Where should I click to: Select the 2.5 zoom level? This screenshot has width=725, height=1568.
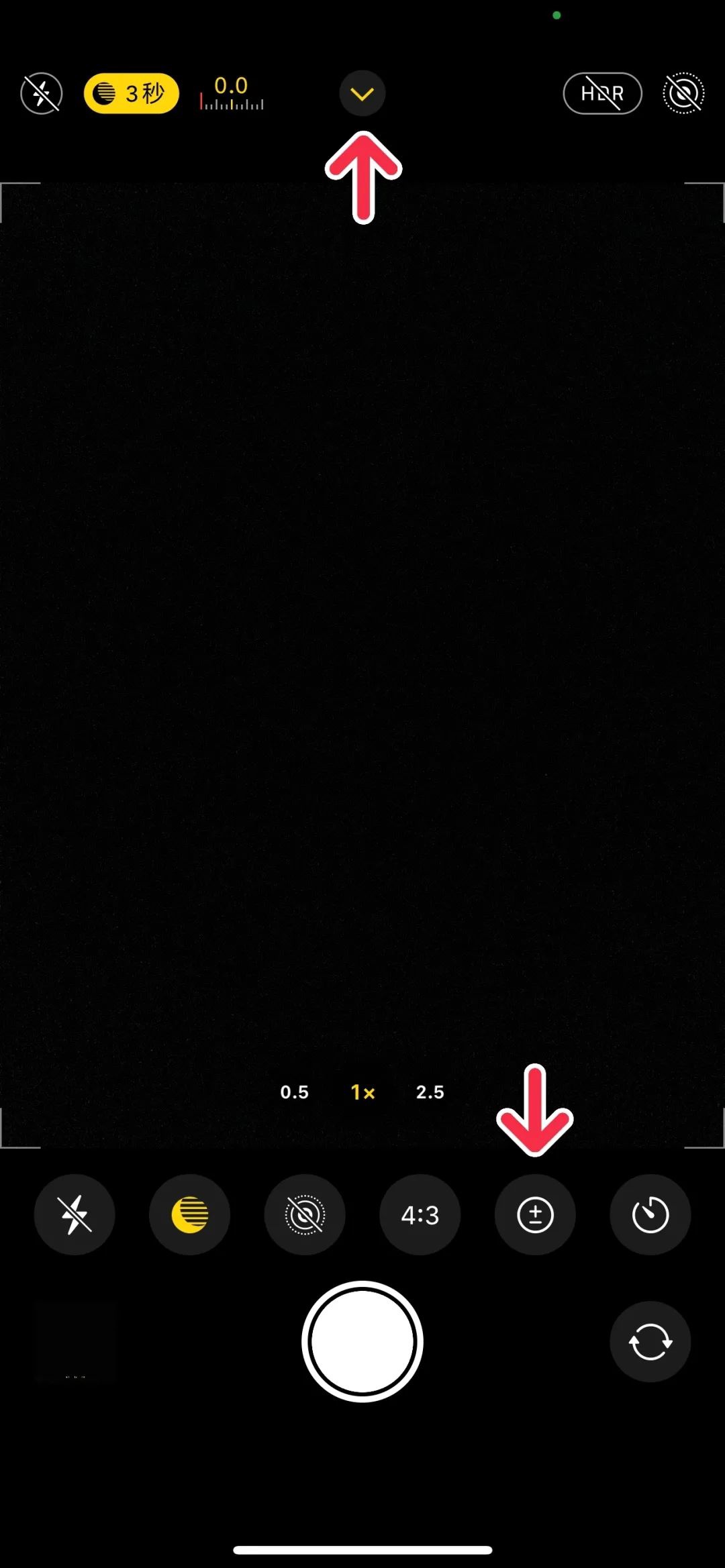pyautogui.click(x=430, y=1092)
